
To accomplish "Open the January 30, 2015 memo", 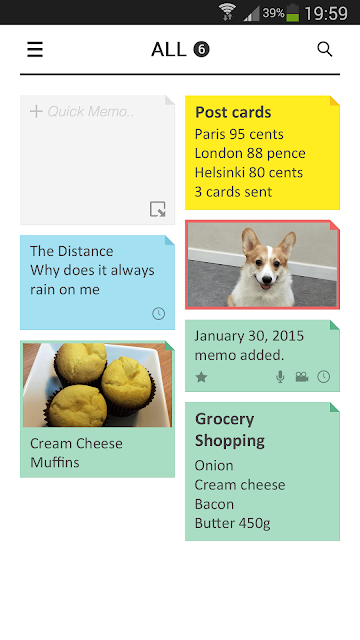I will (x=262, y=356).
